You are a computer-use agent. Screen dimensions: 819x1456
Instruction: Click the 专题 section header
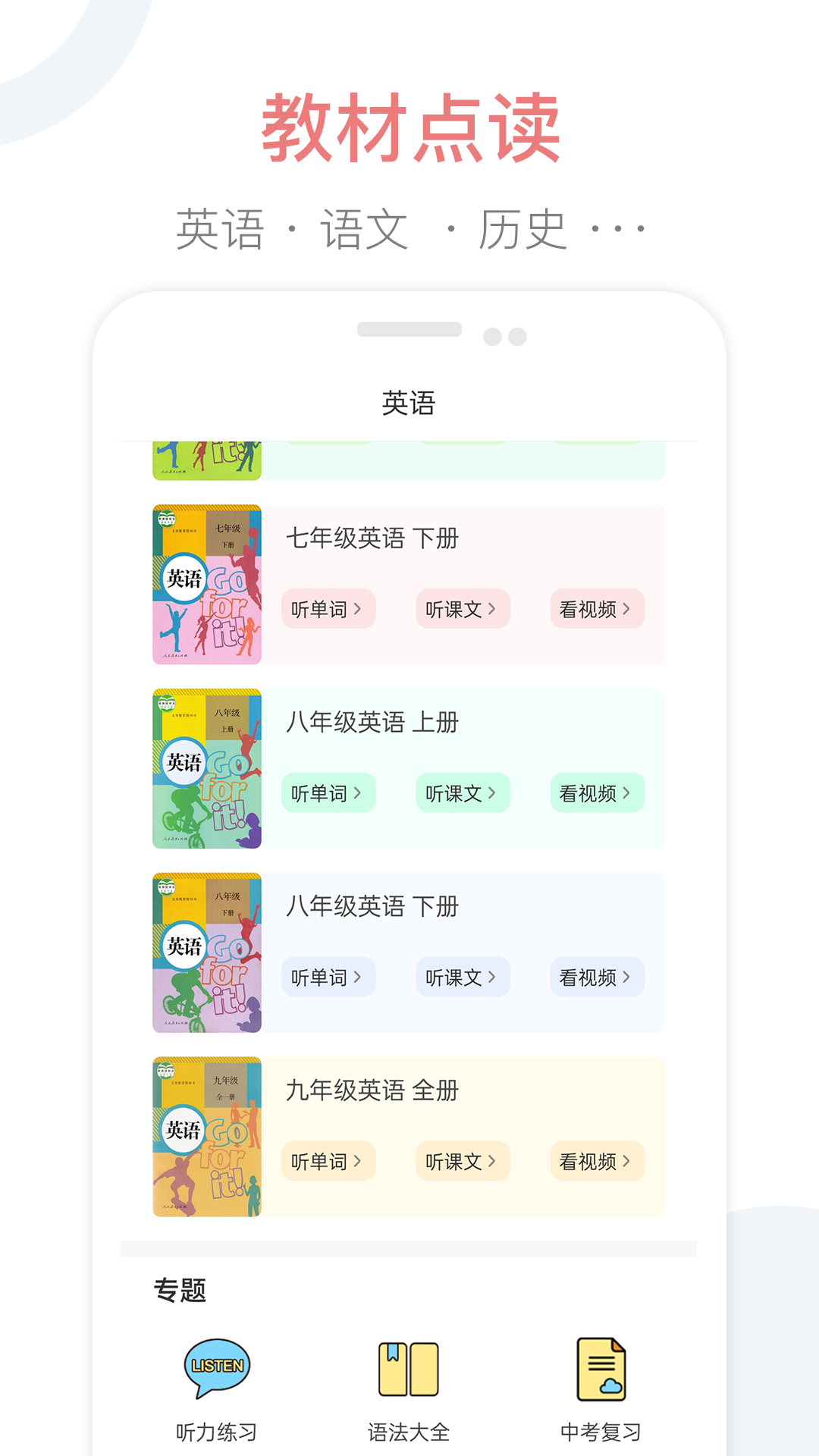click(180, 1288)
